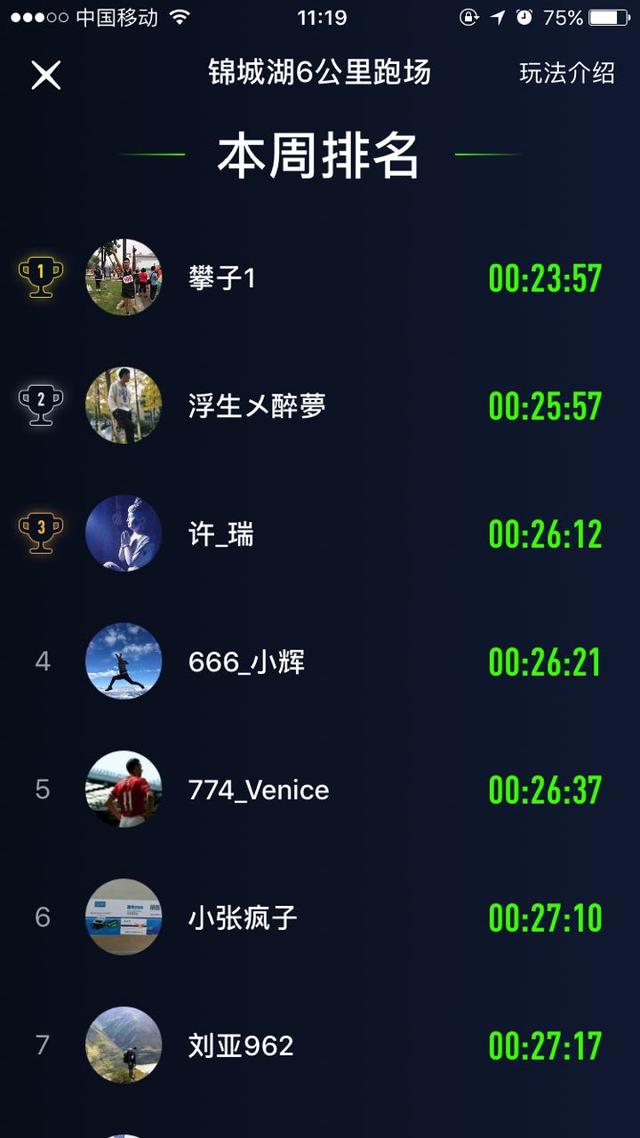Close the 锦城湖6公里跑场 ranking page
640x1138 pixels.
click(46, 75)
